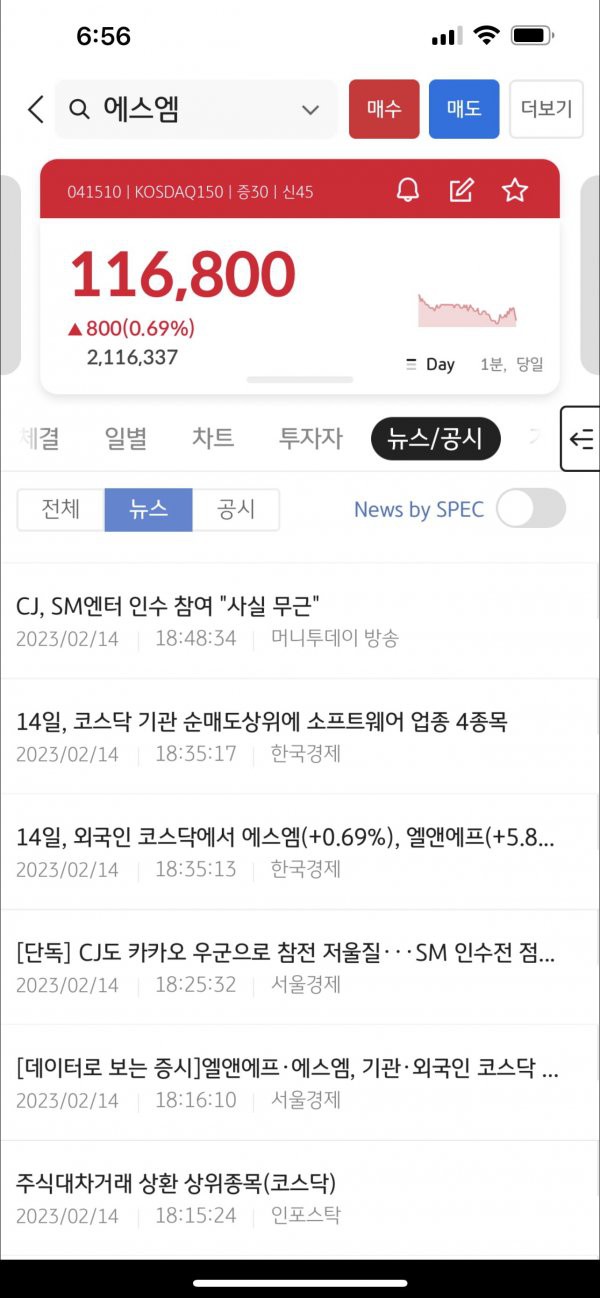Switch to the 투자자 tab

click(x=310, y=438)
